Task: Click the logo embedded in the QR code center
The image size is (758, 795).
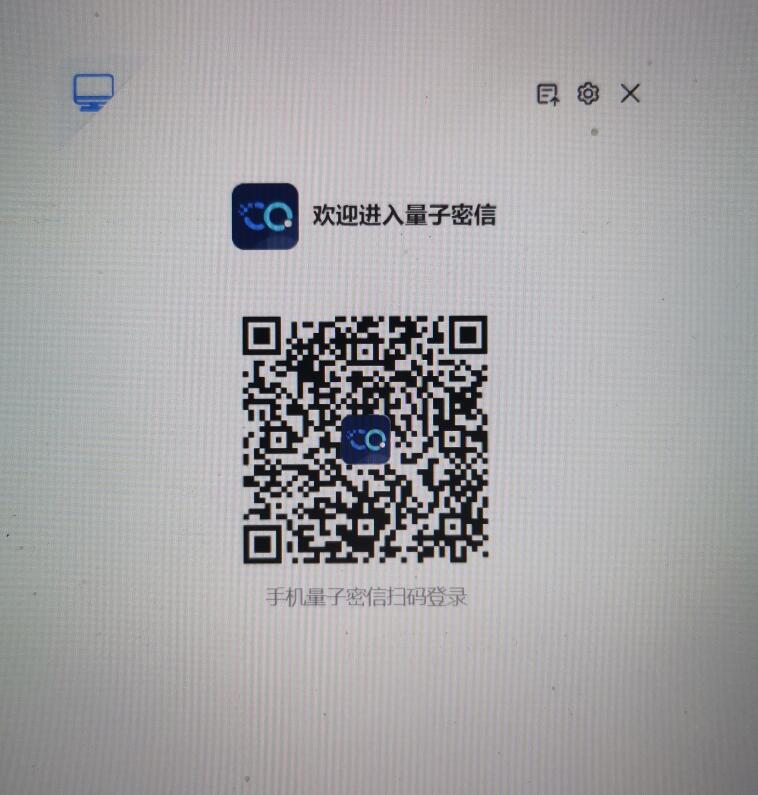Action: [x=367, y=438]
